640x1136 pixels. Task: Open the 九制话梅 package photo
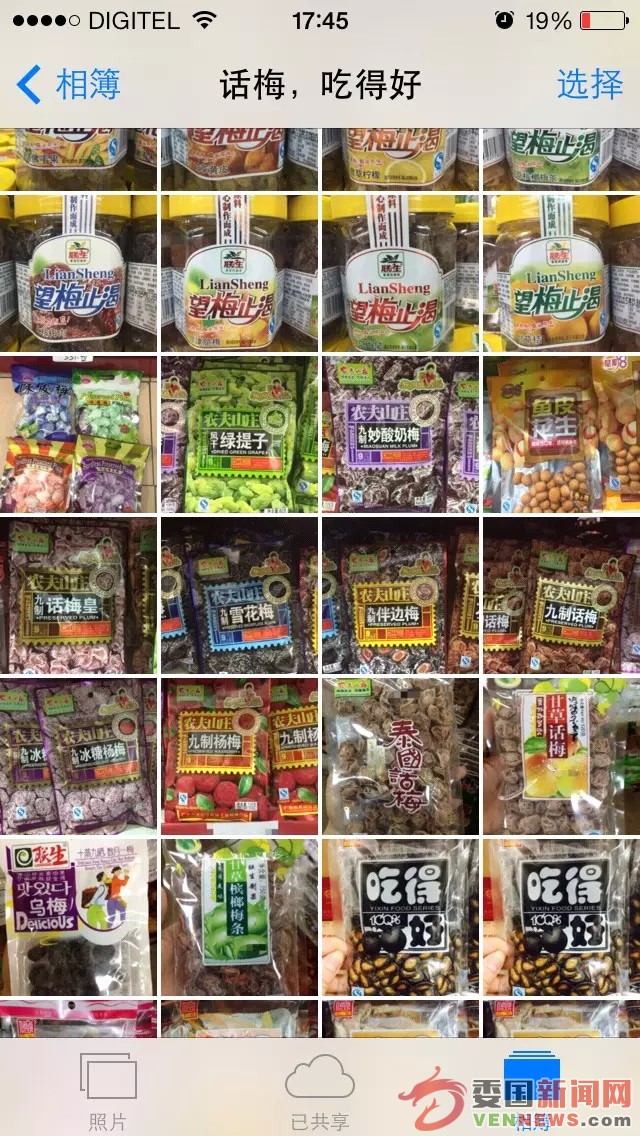point(561,595)
